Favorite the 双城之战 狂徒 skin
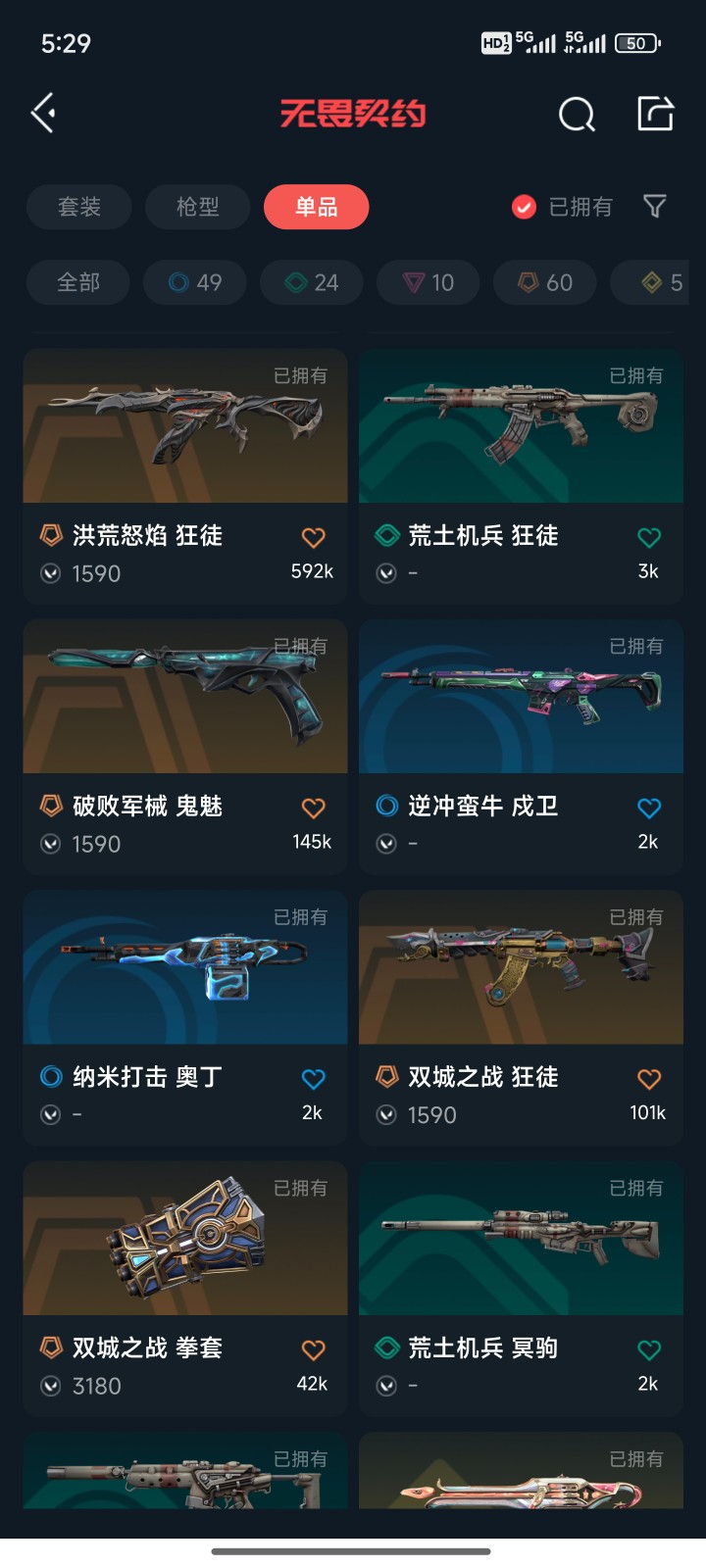Screen dimensions: 706x1568 649,1079
